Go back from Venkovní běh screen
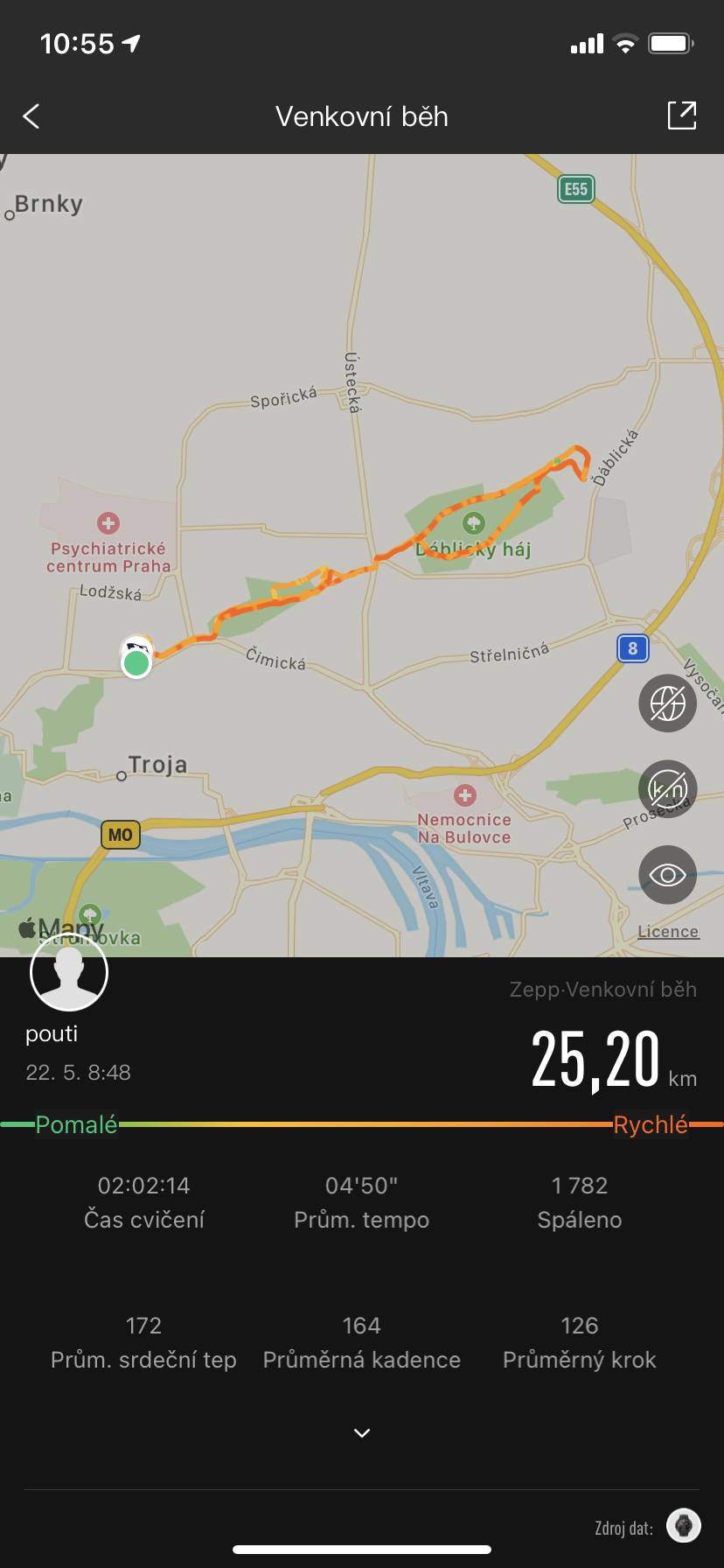 coord(31,116)
